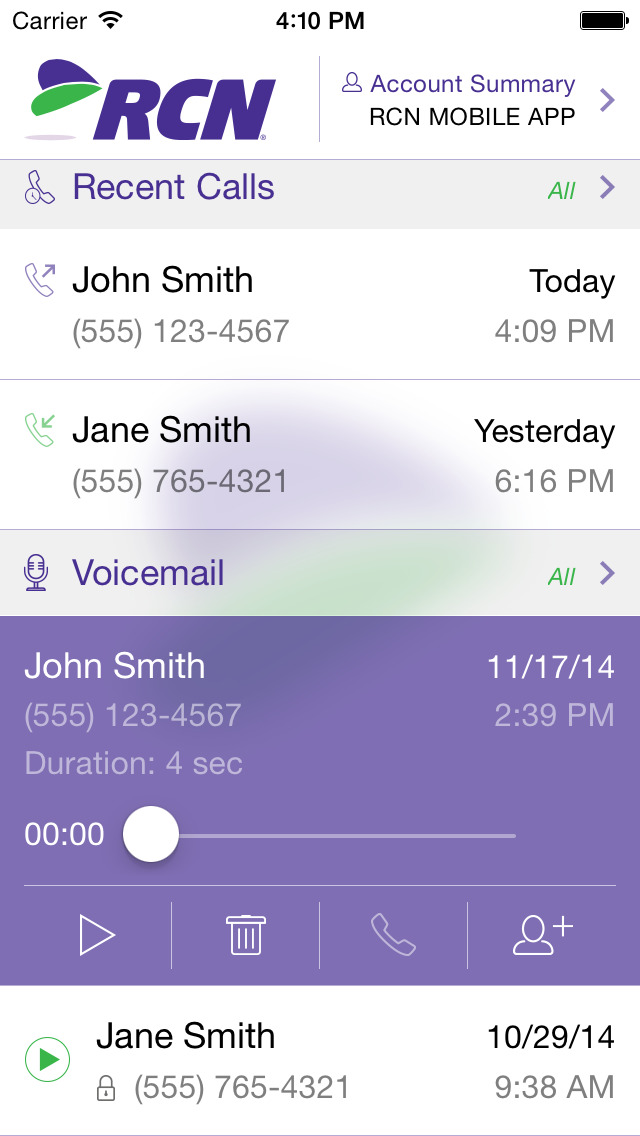Delete John Smith's voicemail
Image resolution: width=640 pixels, height=1136 pixels.
point(245,935)
